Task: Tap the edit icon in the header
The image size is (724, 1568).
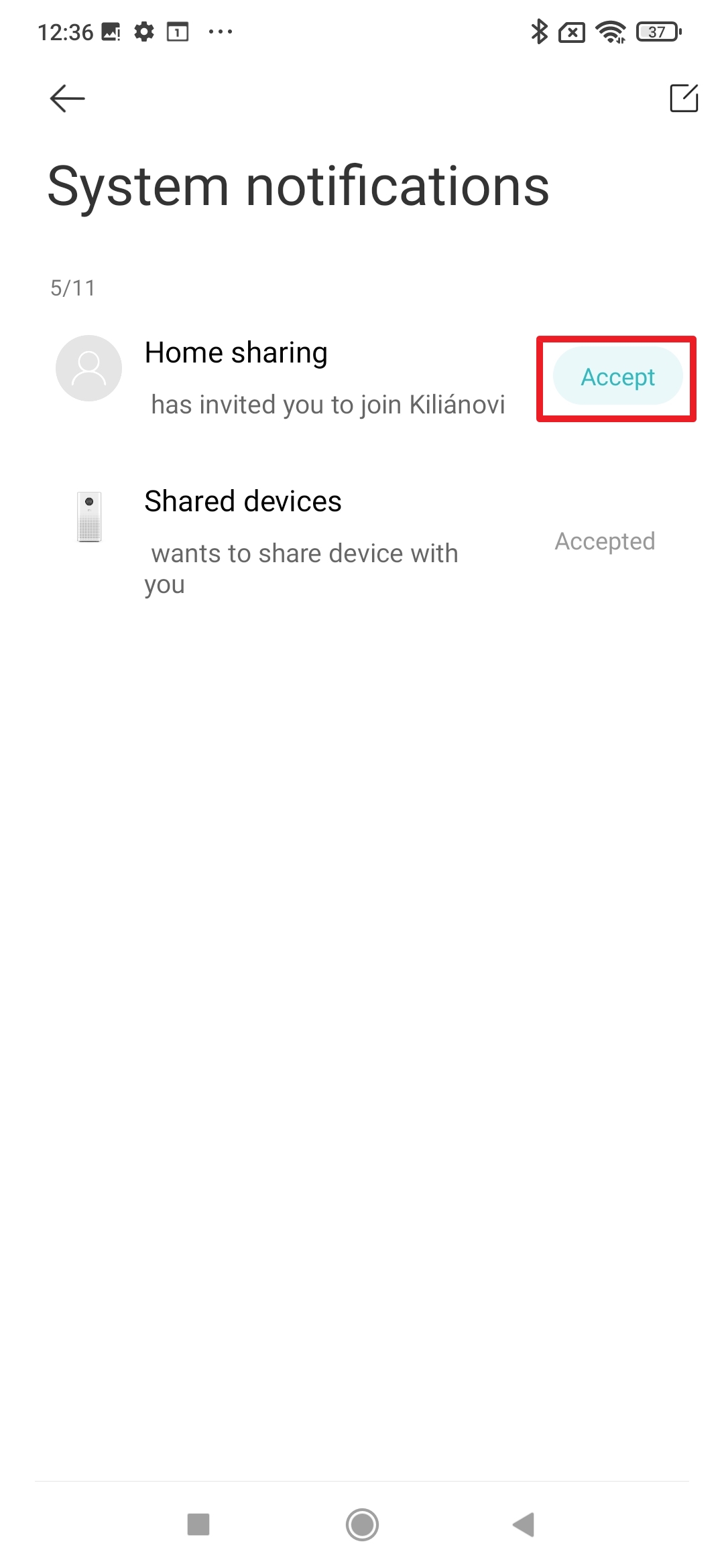Action: coord(684,99)
